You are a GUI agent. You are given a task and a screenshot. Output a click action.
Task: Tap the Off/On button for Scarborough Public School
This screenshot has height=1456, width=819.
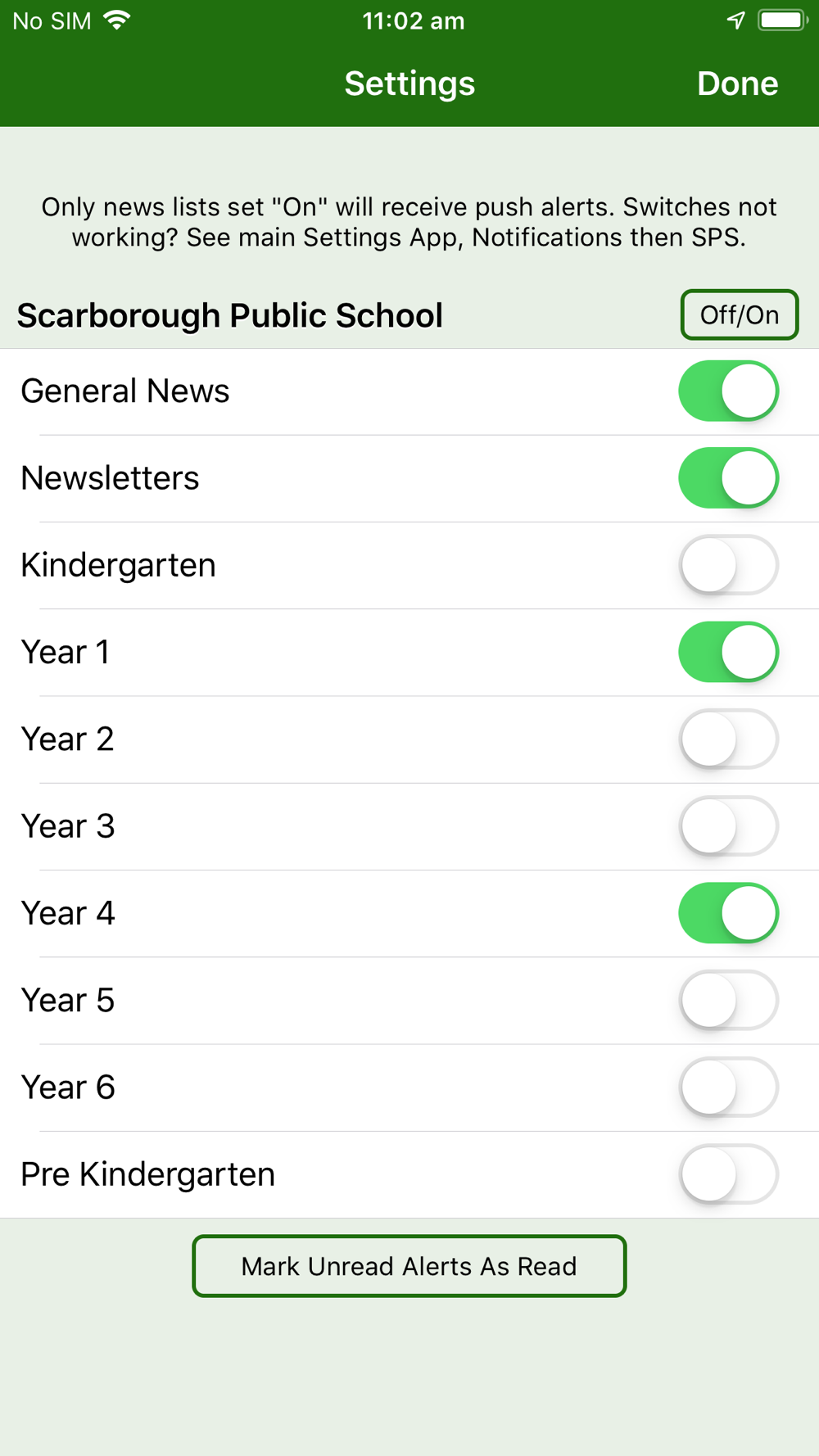(x=739, y=314)
